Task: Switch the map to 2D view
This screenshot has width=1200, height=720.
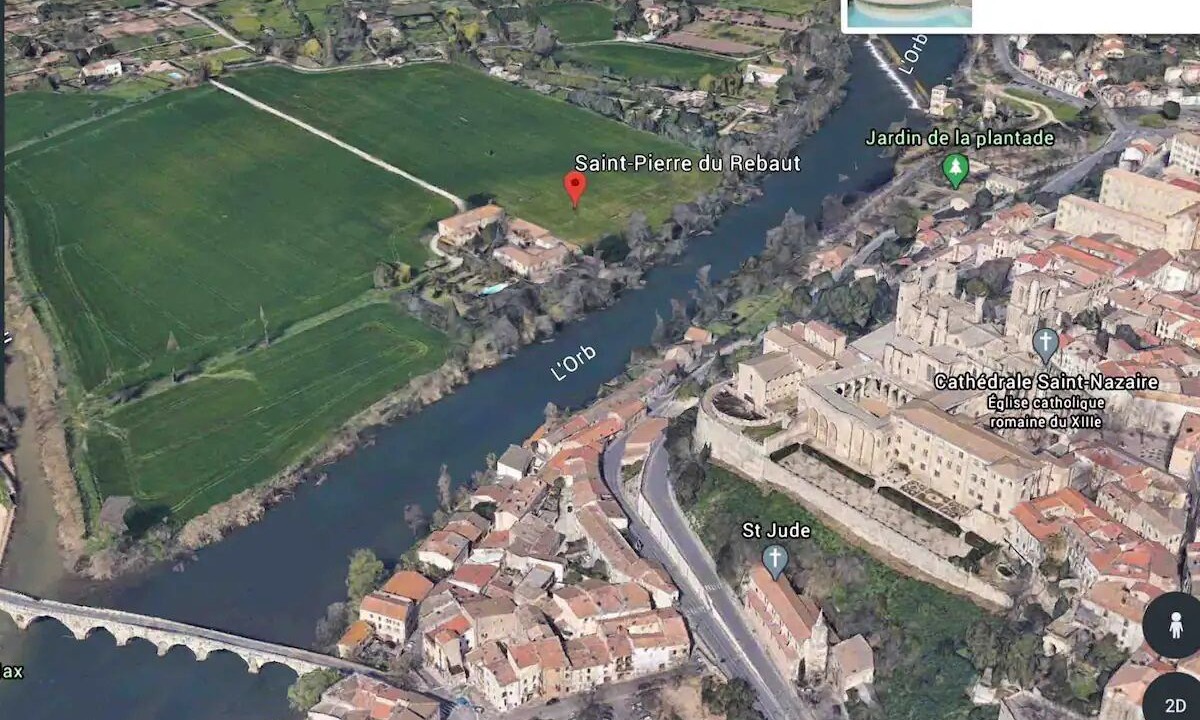Action: [1174, 702]
